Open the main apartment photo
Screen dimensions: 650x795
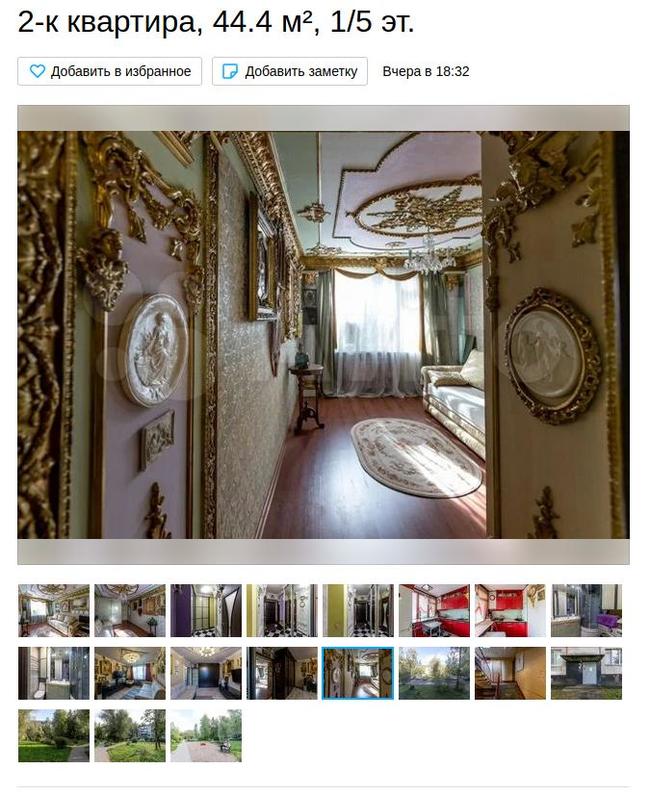point(323,335)
